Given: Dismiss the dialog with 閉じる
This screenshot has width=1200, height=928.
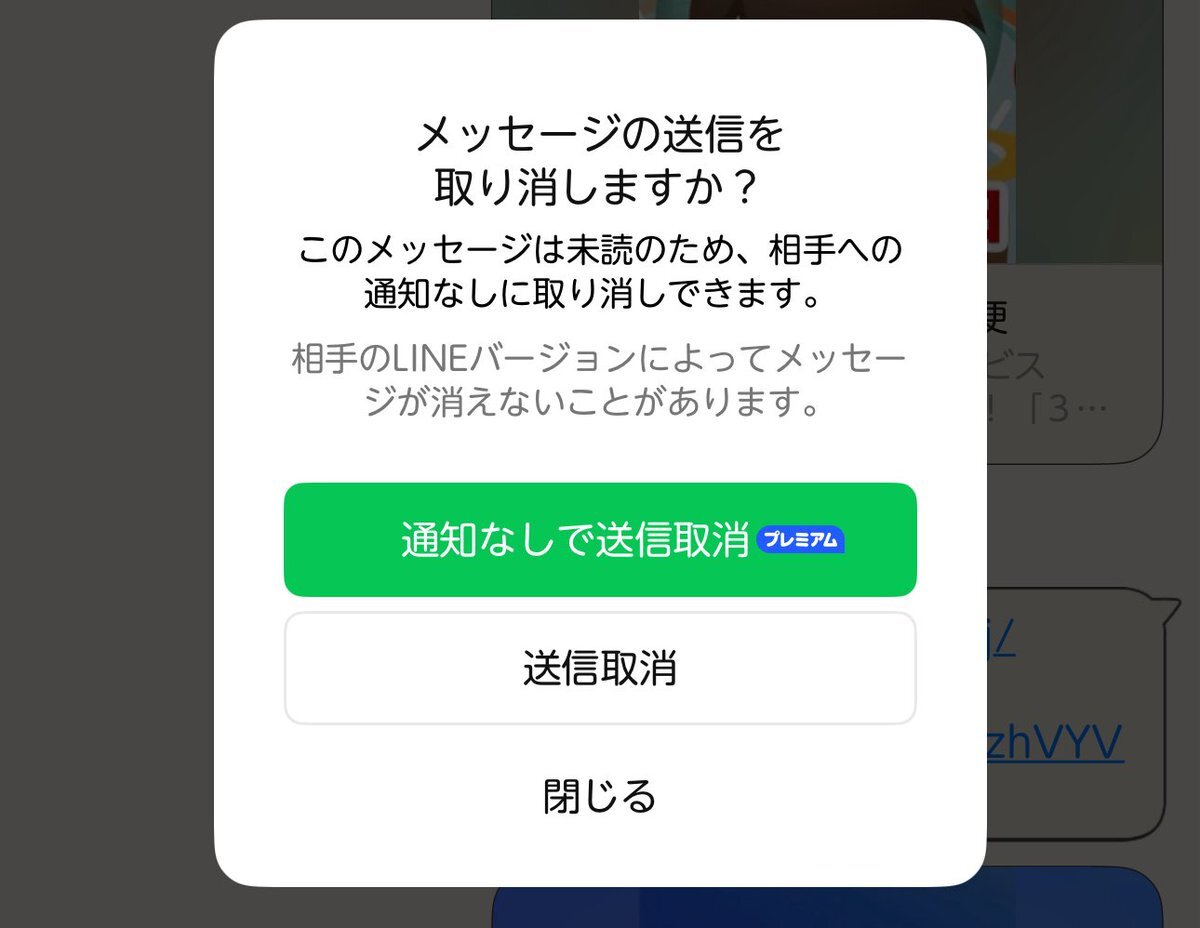Looking at the screenshot, I should click(x=600, y=797).
